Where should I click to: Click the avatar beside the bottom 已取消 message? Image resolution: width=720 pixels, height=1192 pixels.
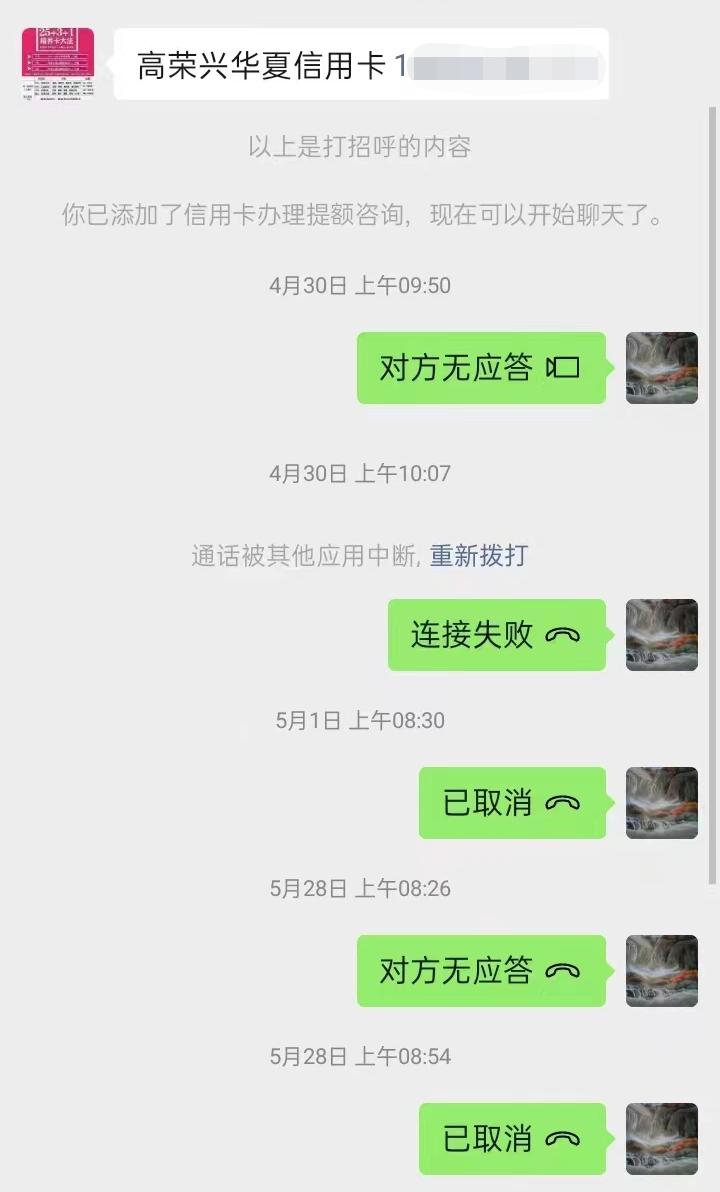(661, 1138)
